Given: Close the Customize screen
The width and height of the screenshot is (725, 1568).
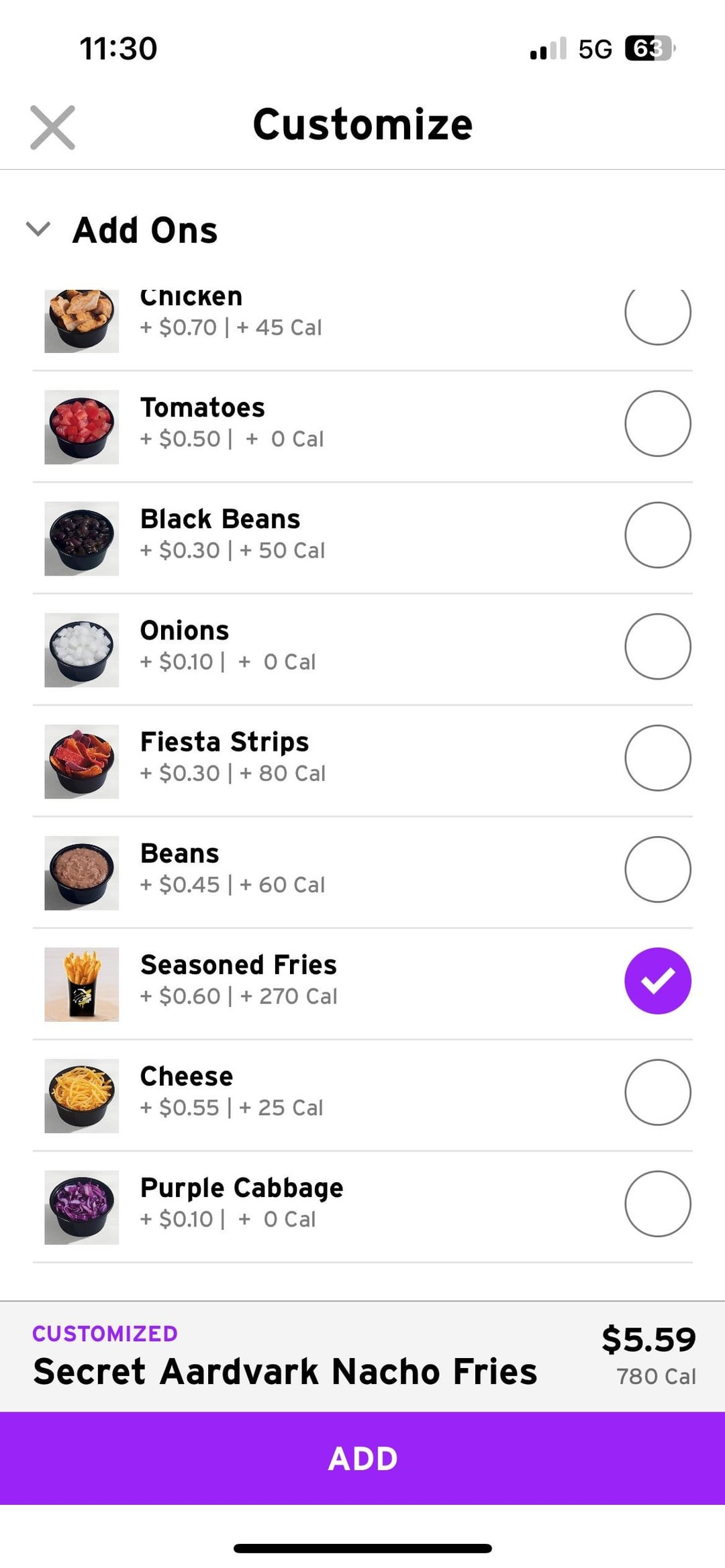Looking at the screenshot, I should pyautogui.click(x=52, y=127).
